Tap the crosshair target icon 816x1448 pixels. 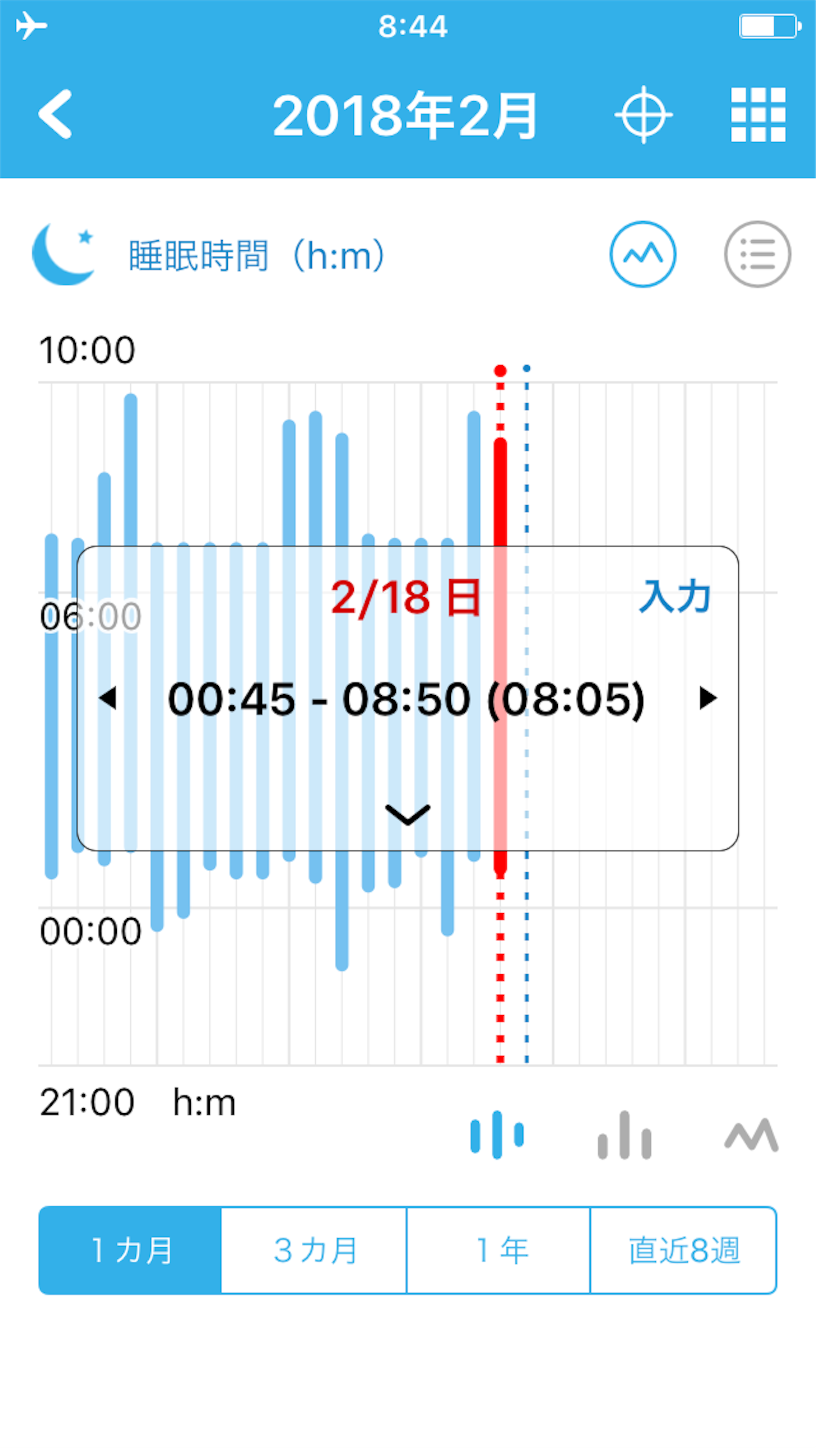pos(643,115)
